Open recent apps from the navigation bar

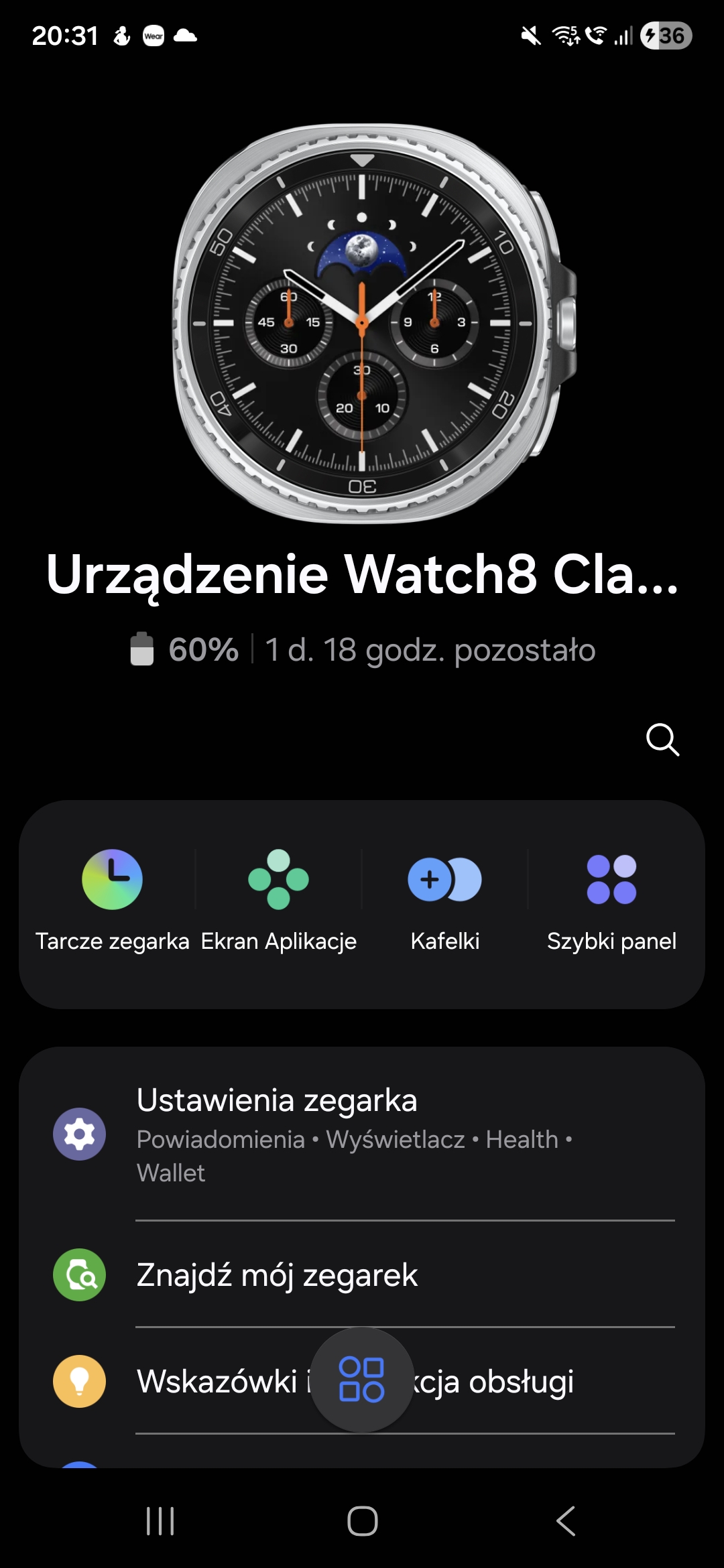pos(160,1520)
